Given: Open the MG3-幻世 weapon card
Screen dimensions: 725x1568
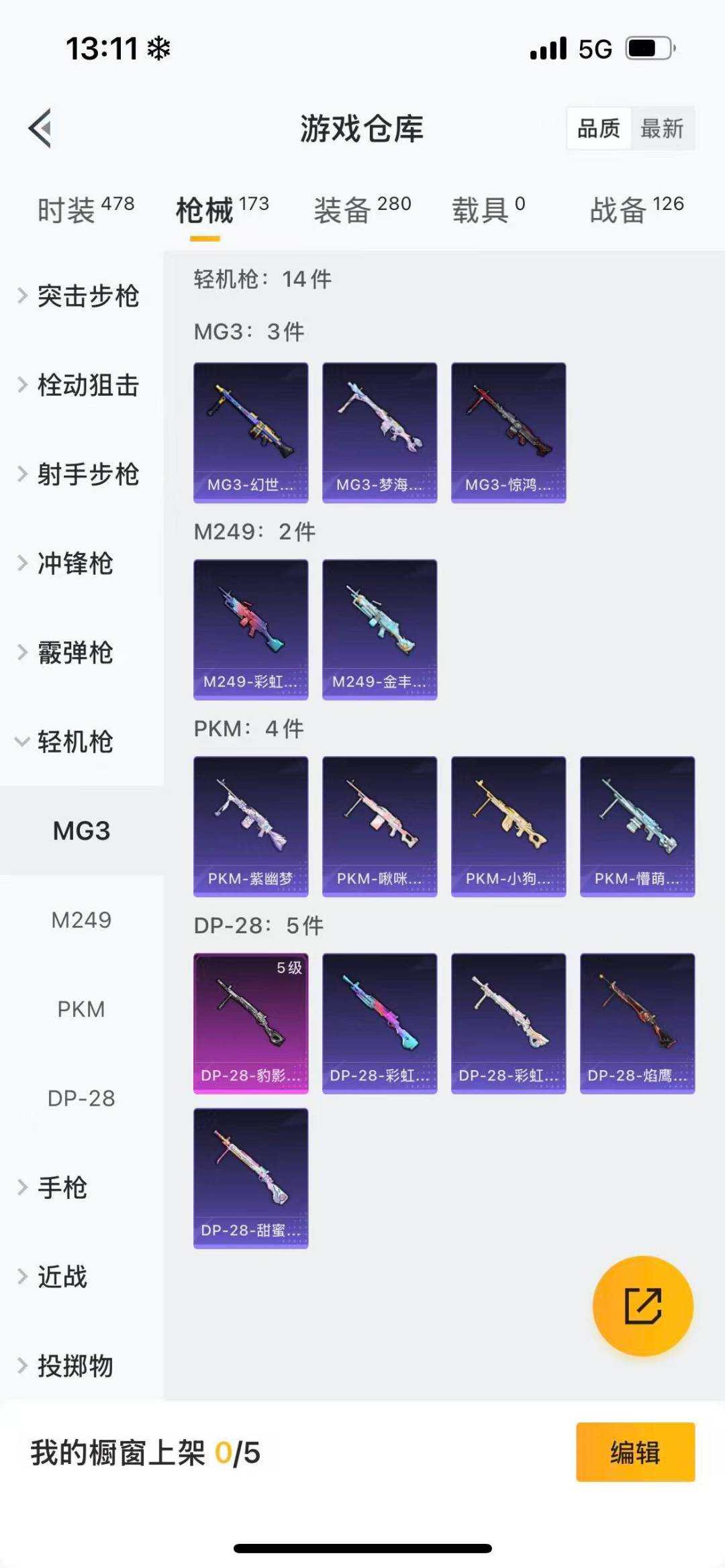Looking at the screenshot, I should [x=250, y=431].
